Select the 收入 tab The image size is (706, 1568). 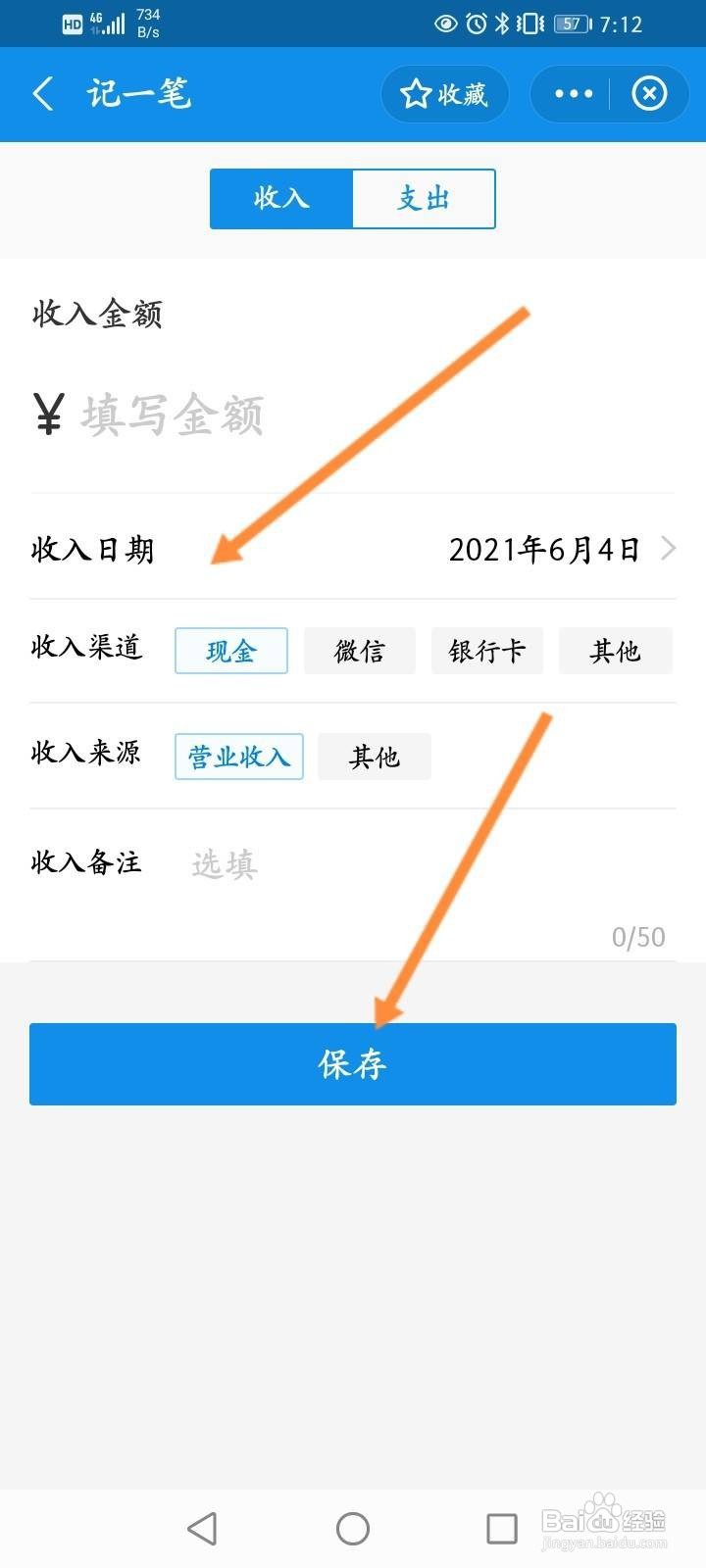coord(281,198)
